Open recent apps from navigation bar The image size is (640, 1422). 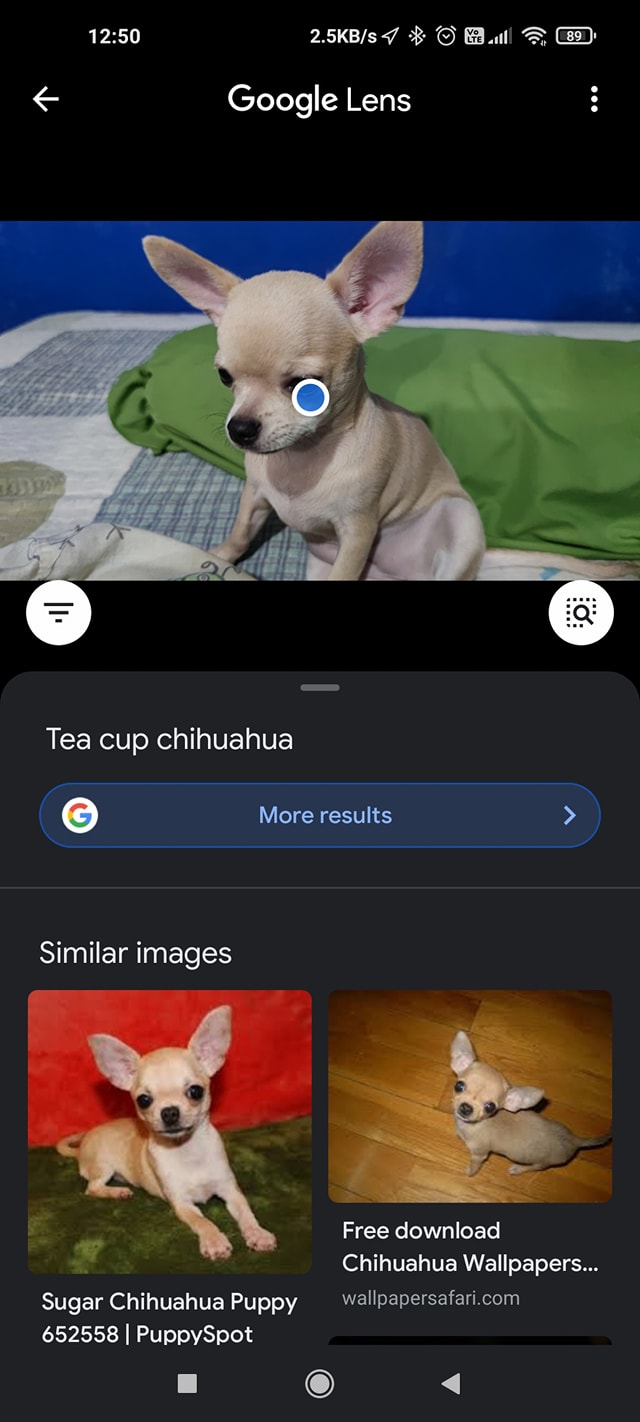[x=187, y=1383]
